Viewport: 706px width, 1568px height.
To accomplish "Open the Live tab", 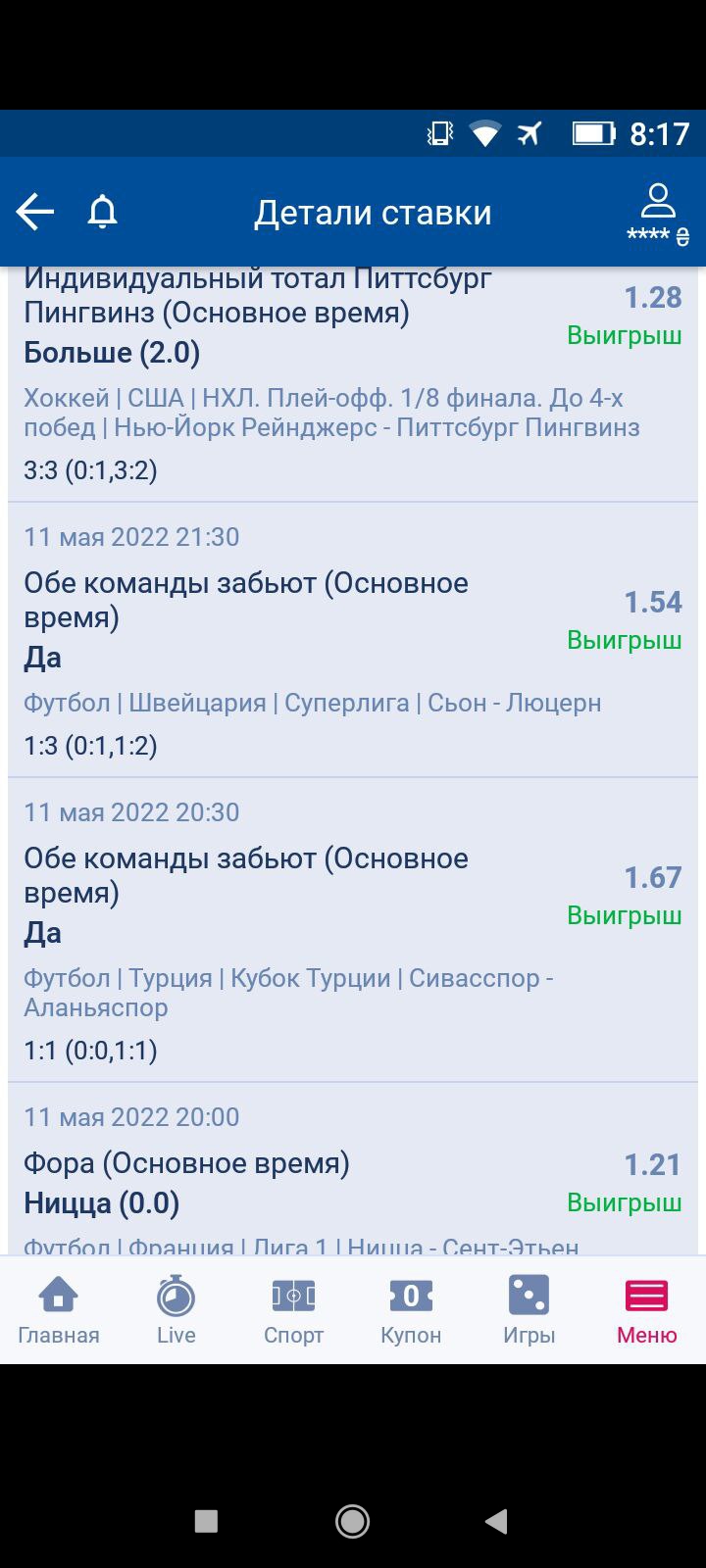I will tap(176, 1310).
